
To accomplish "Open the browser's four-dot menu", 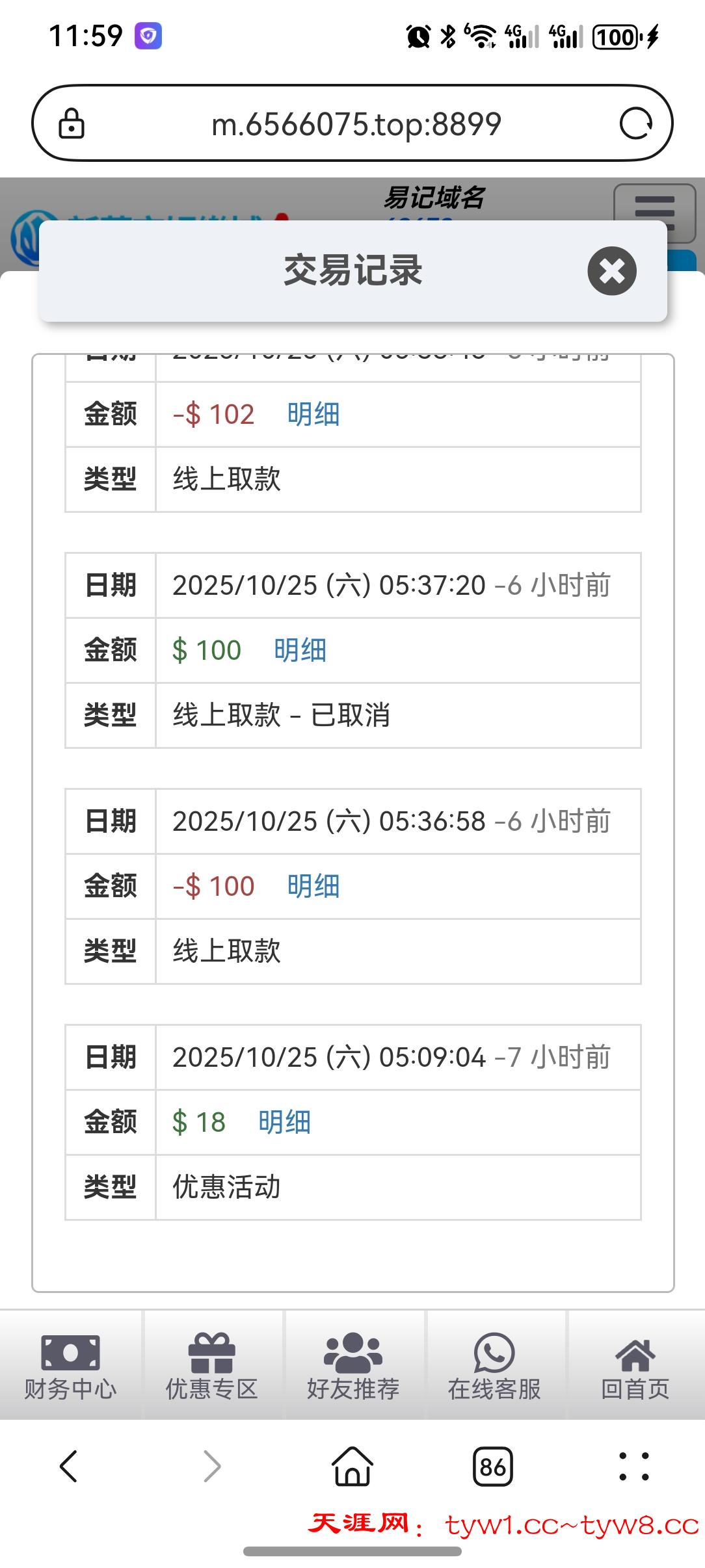I will click(x=633, y=1467).
